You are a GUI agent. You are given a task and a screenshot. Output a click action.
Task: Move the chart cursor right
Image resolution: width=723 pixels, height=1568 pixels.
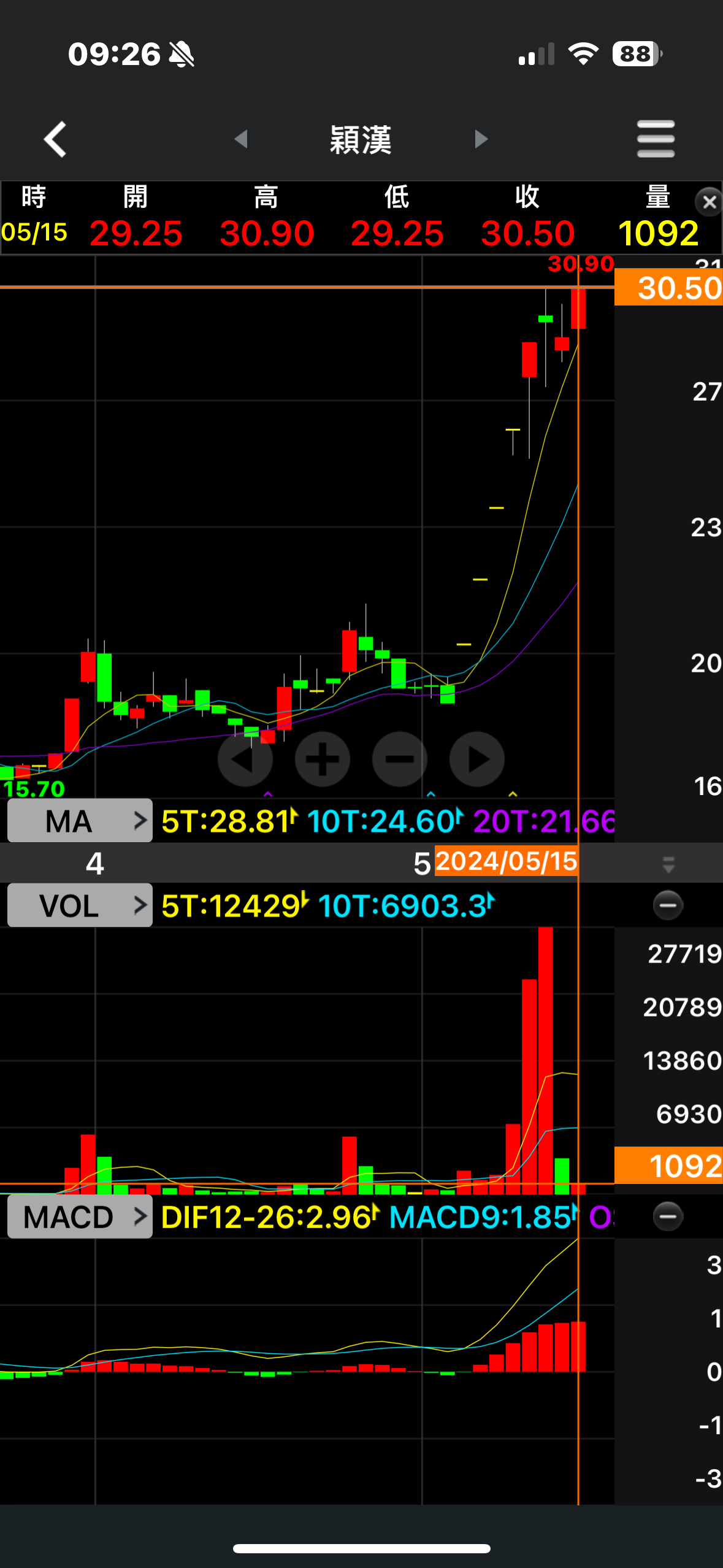coord(477,759)
